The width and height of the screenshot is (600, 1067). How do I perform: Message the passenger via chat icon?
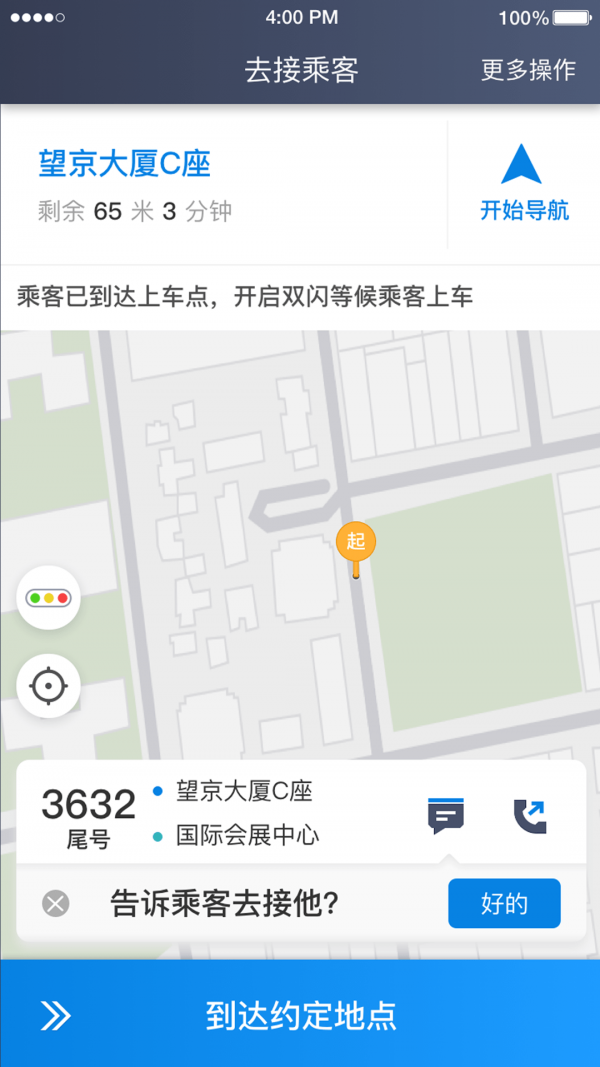446,815
